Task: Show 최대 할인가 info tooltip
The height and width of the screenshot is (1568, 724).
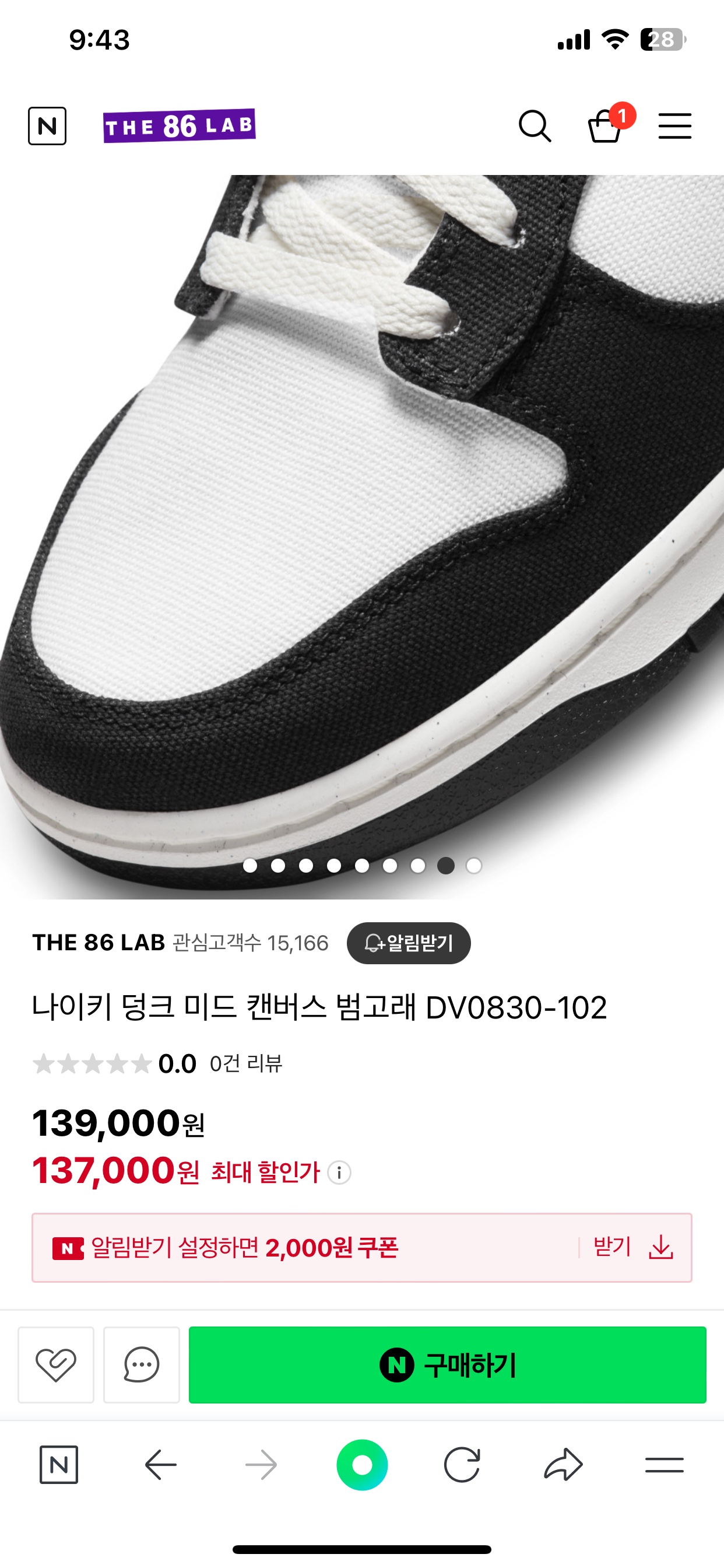Action: (x=339, y=1172)
